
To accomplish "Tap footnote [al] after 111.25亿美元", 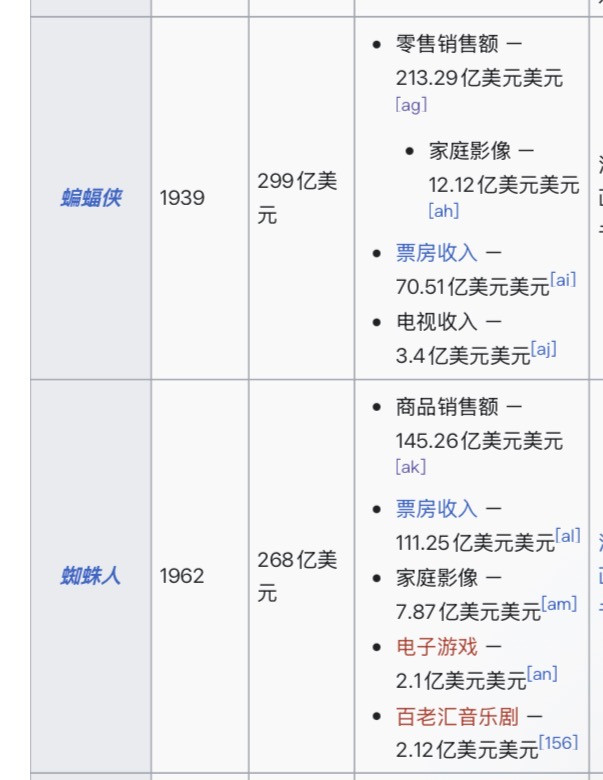I will click(568, 536).
